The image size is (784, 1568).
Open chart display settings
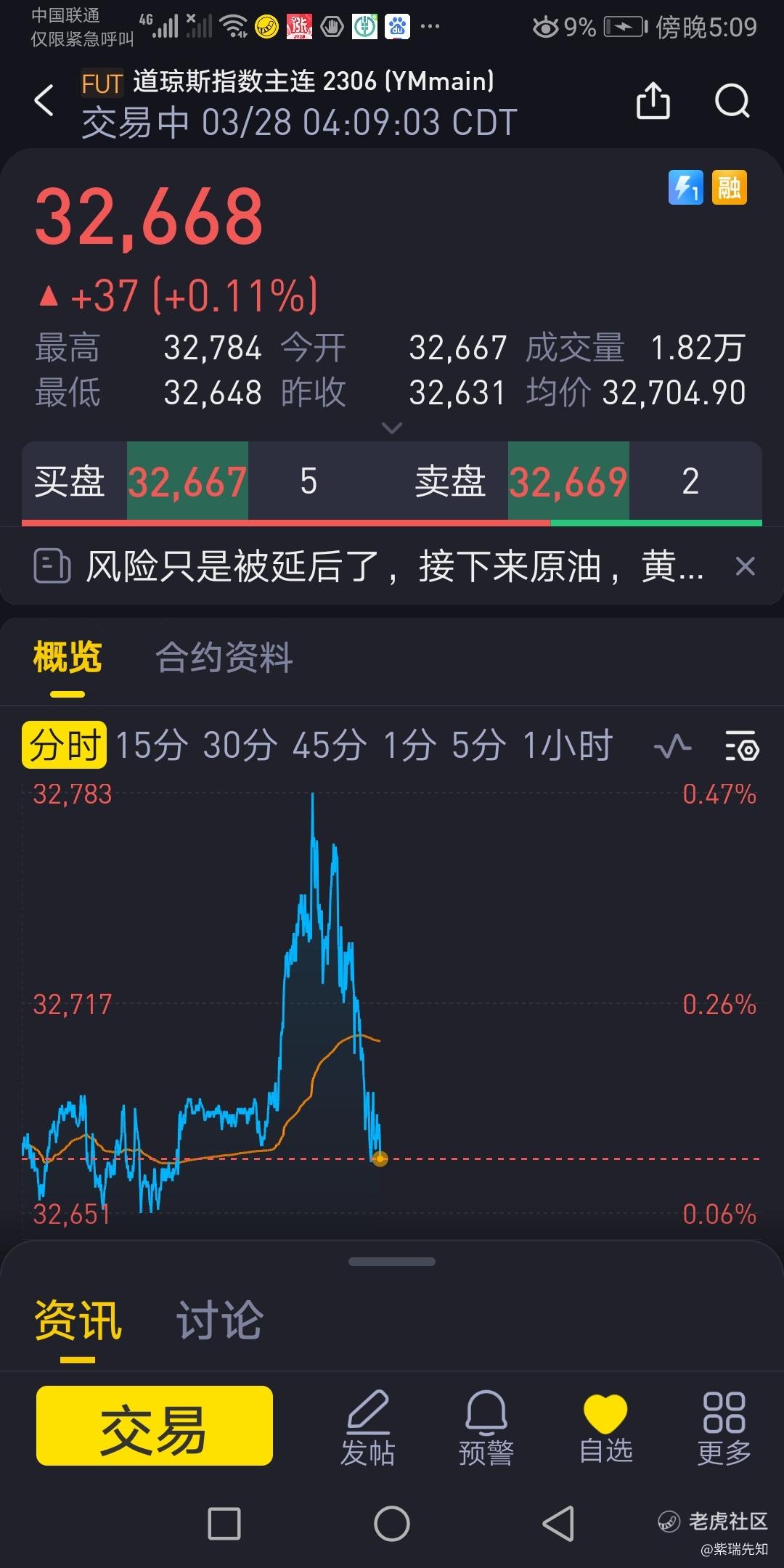coord(742,746)
